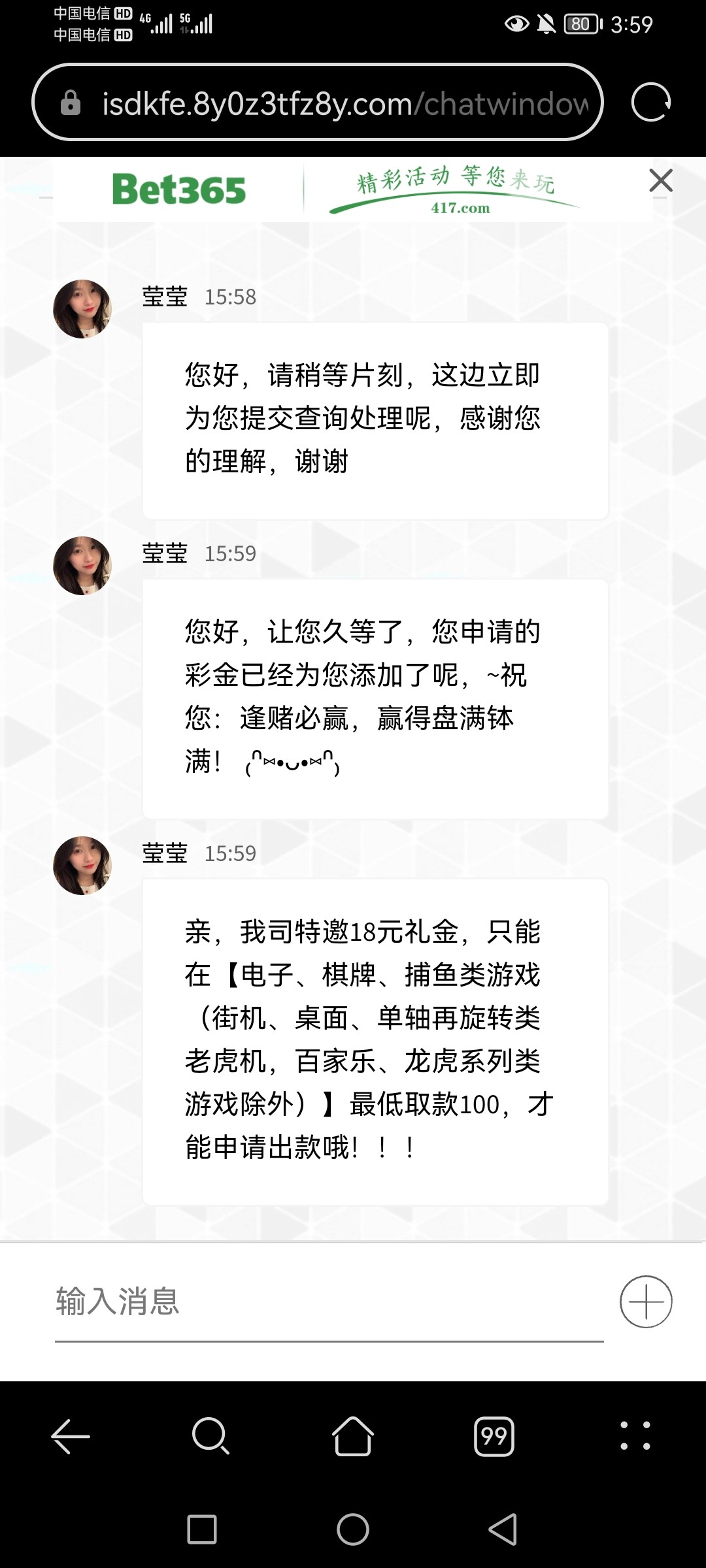Image resolution: width=706 pixels, height=1568 pixels.
Task: Open browser search
Action: [x=210, y=1436]
